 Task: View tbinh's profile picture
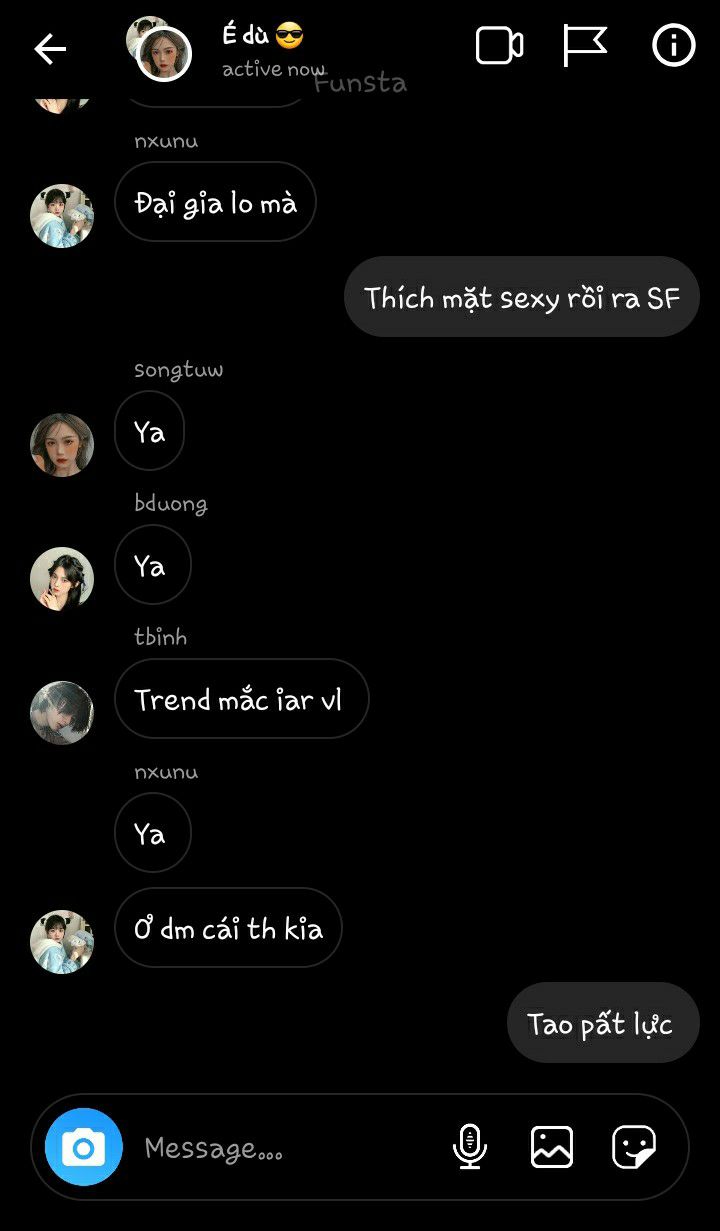tap(62, 712)
